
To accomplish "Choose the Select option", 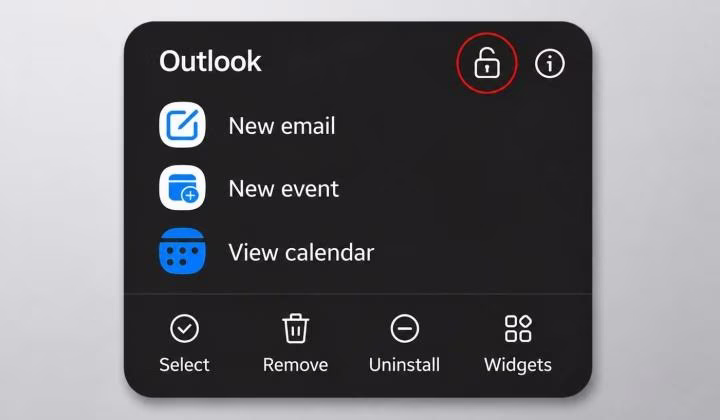I will 184,343.
